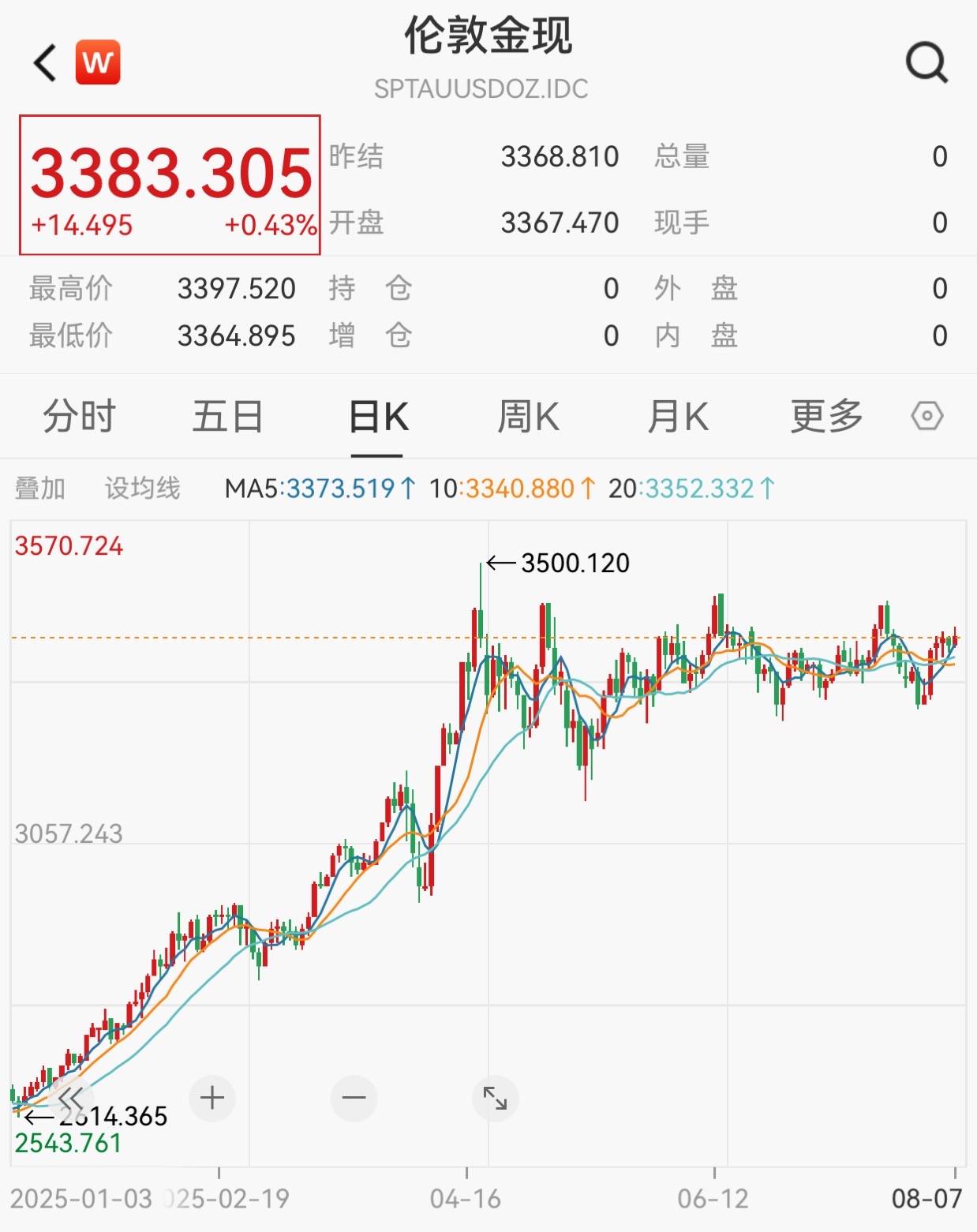This screenshot has width=977, height=1232.
Task: Open chart settings via the gear icon
Action: click(x=927, y=417)
